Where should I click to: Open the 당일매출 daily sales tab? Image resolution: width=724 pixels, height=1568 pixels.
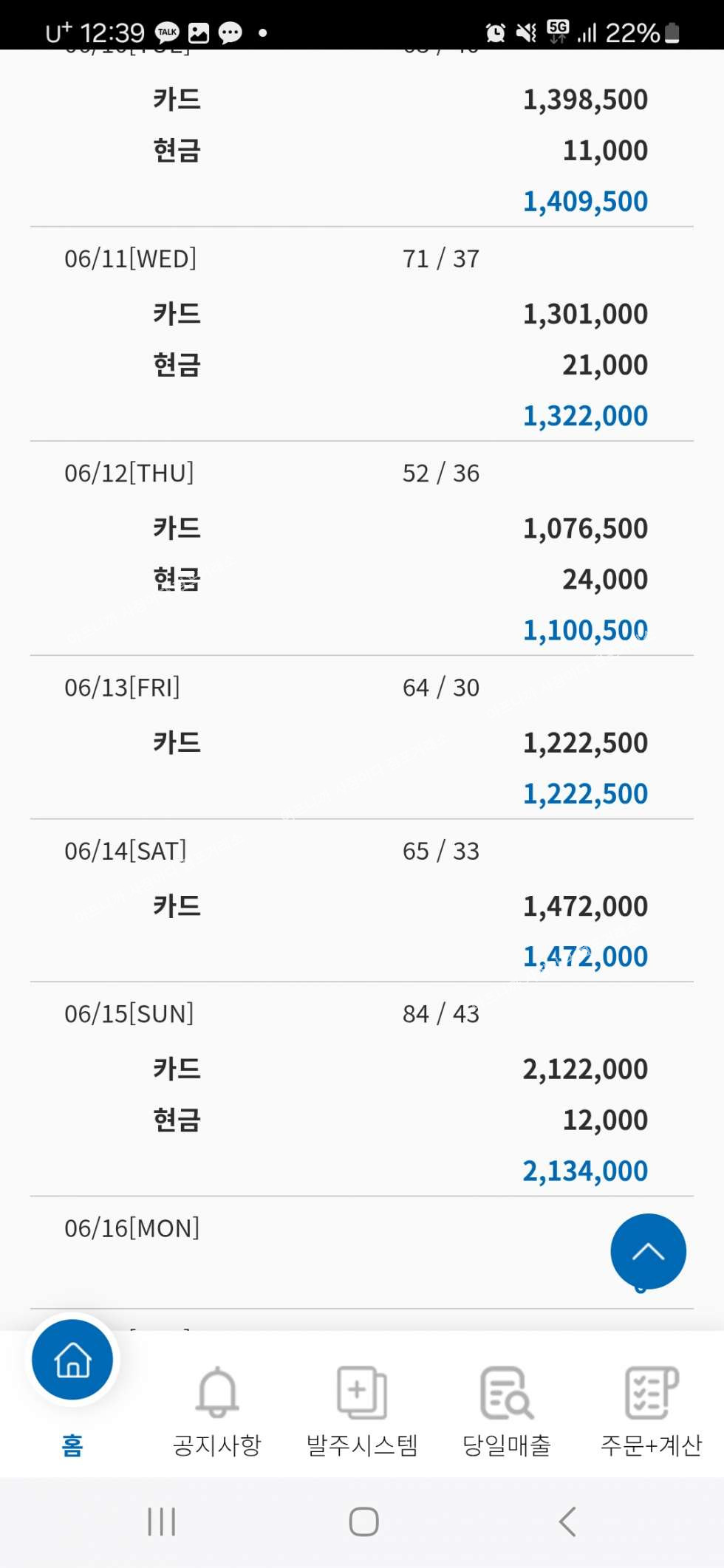point(507,1411)
